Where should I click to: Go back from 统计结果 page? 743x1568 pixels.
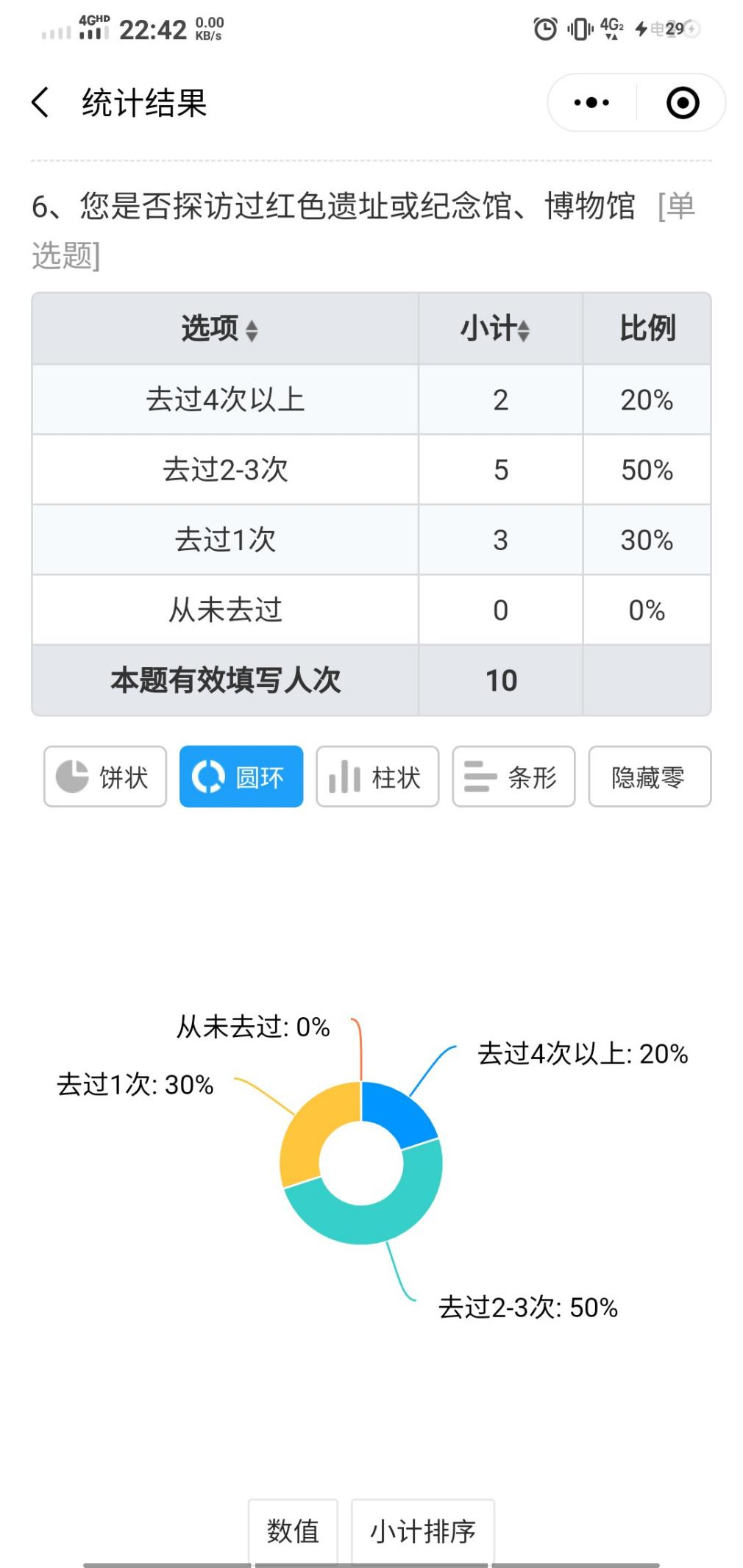(40, 102)
